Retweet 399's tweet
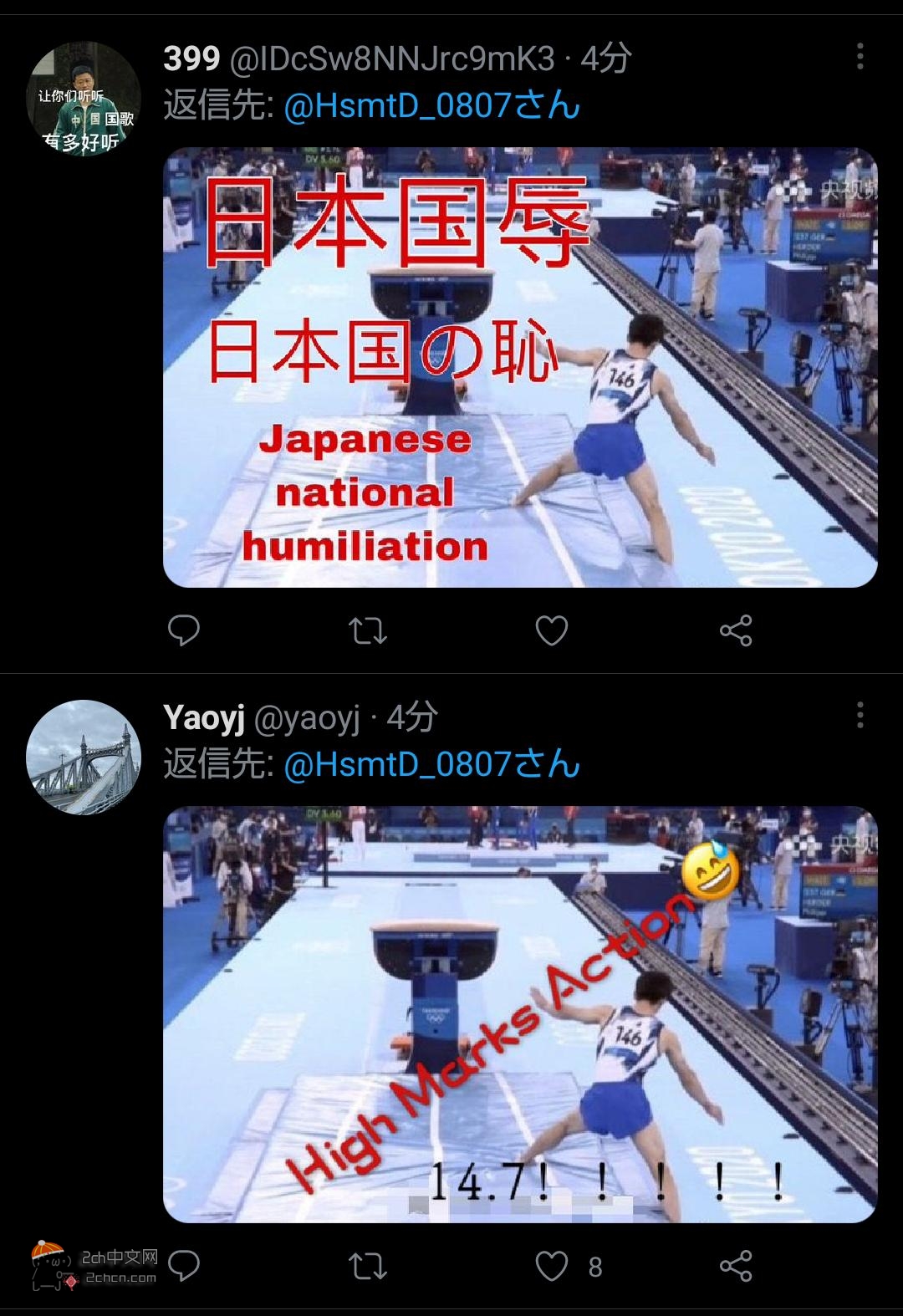This screenshot has height=1316, width=903. 368,630
